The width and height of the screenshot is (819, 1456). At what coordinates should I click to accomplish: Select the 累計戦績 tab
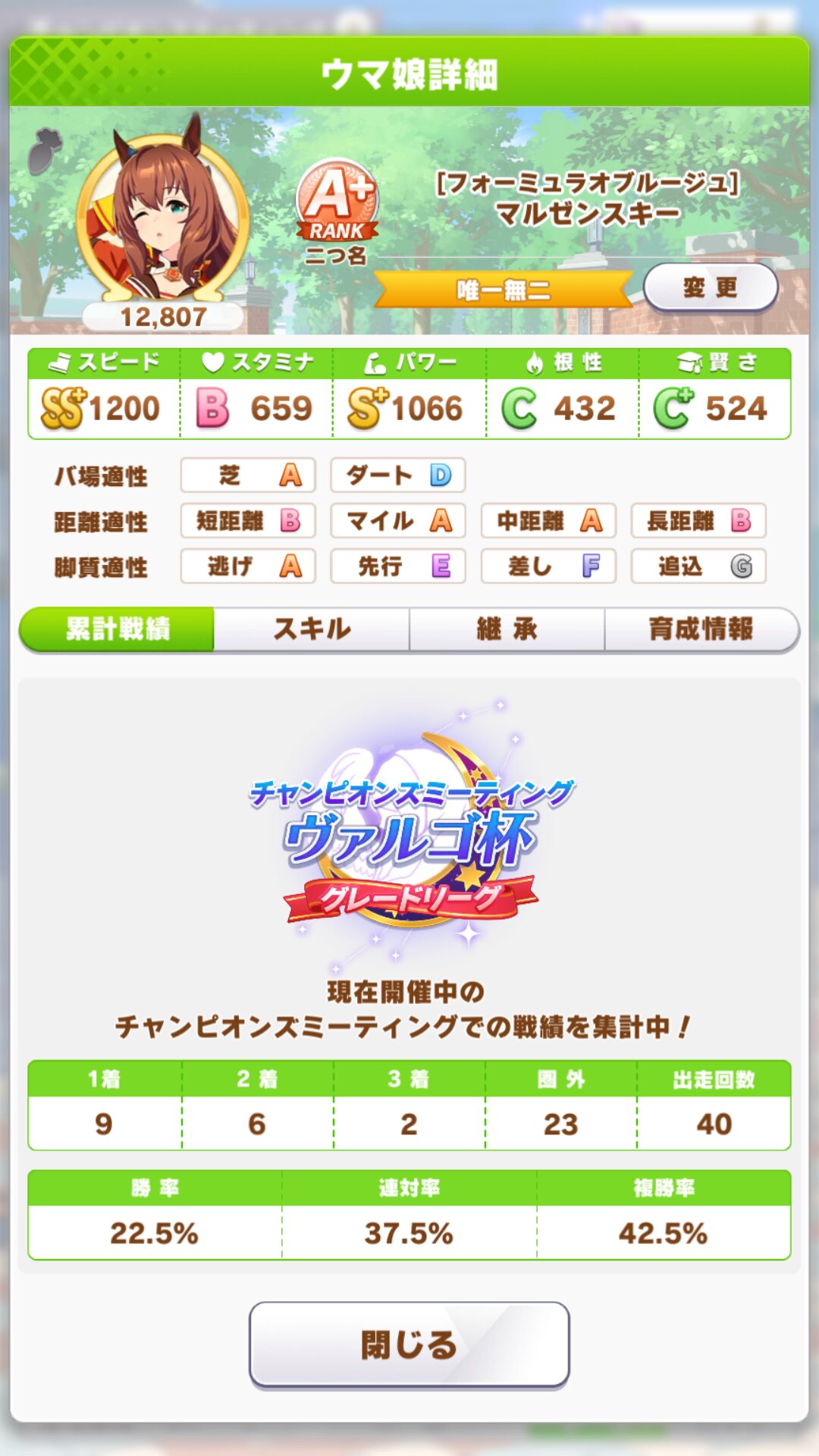(x=117, y=629)
